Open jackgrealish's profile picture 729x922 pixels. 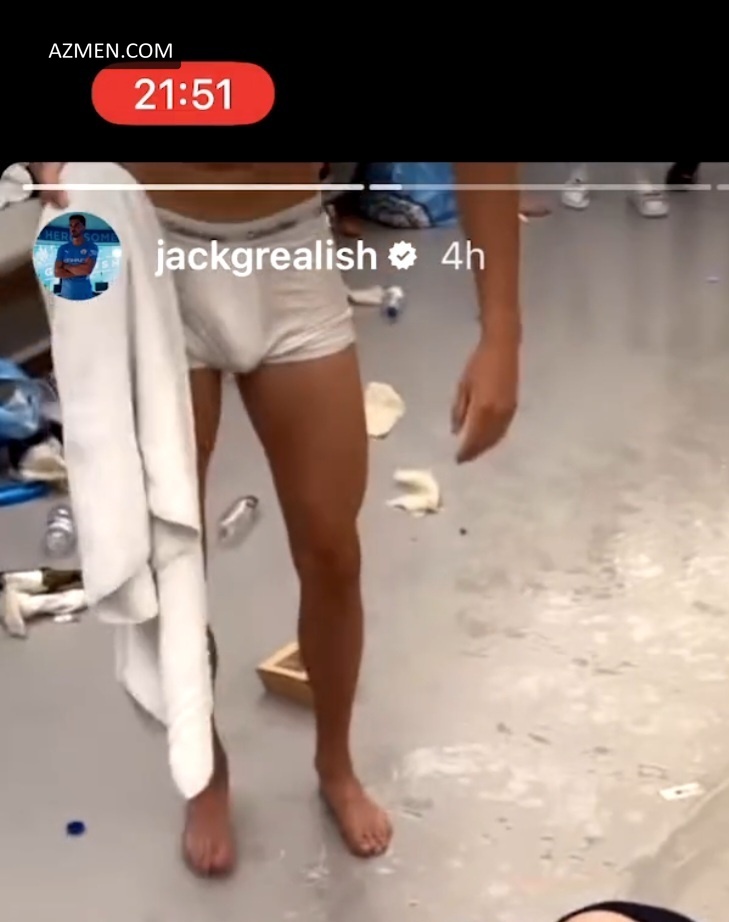pos(77,256)
